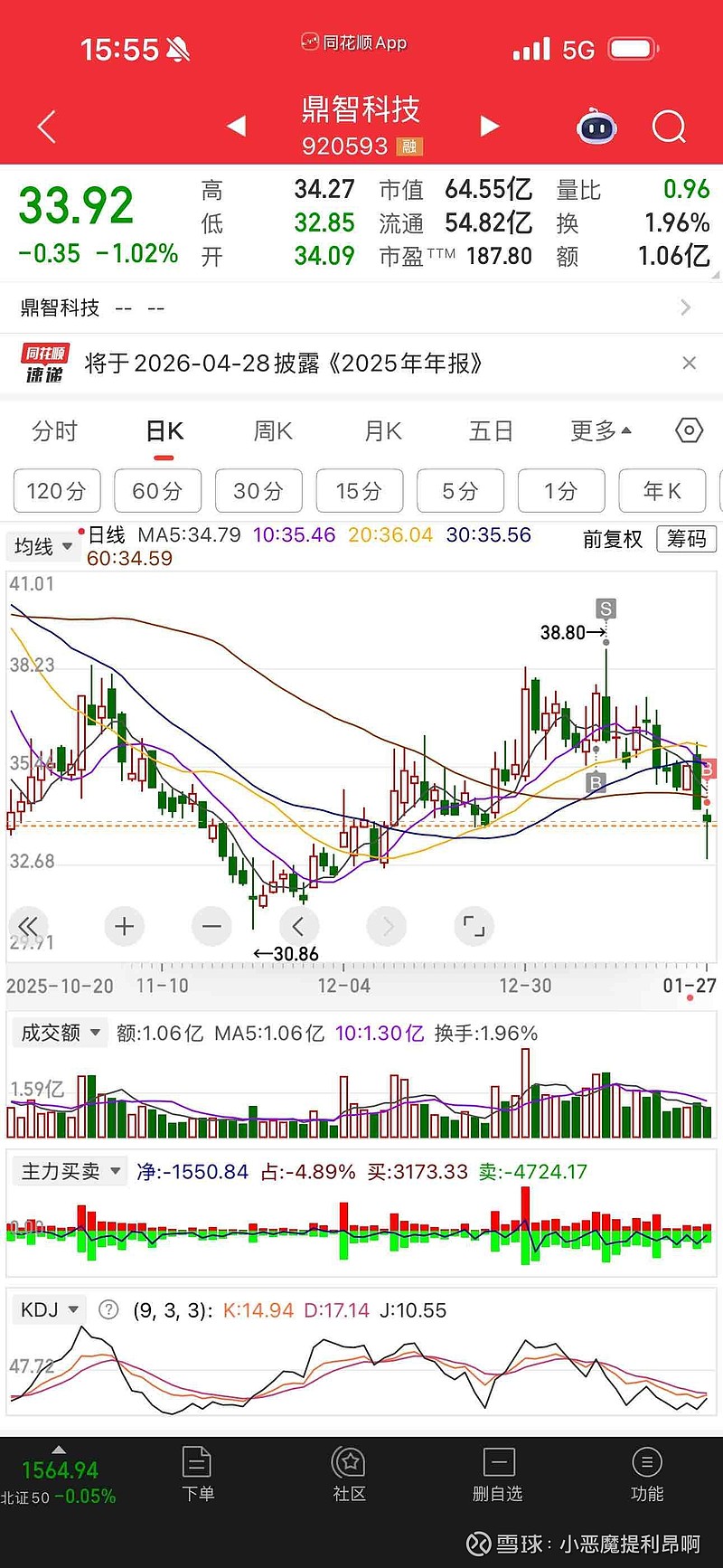Open the robot assistant icon
The width and height of the screenshot is (723, 1568).
pyautogui.click(x=596, y=128)
